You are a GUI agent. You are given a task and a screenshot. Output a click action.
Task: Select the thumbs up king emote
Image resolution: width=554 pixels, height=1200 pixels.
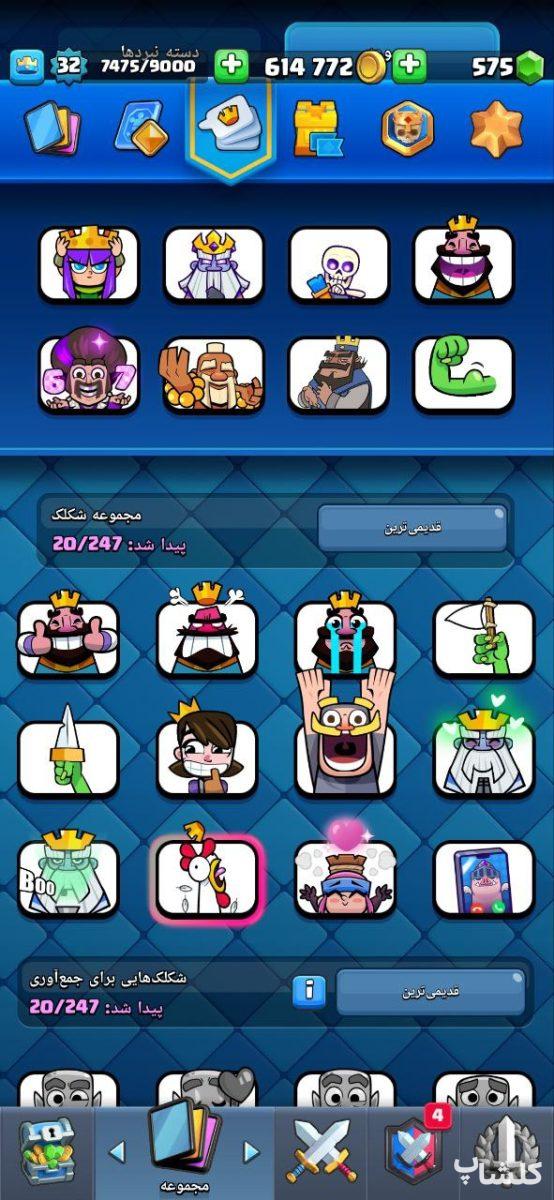tap(68, 636)
